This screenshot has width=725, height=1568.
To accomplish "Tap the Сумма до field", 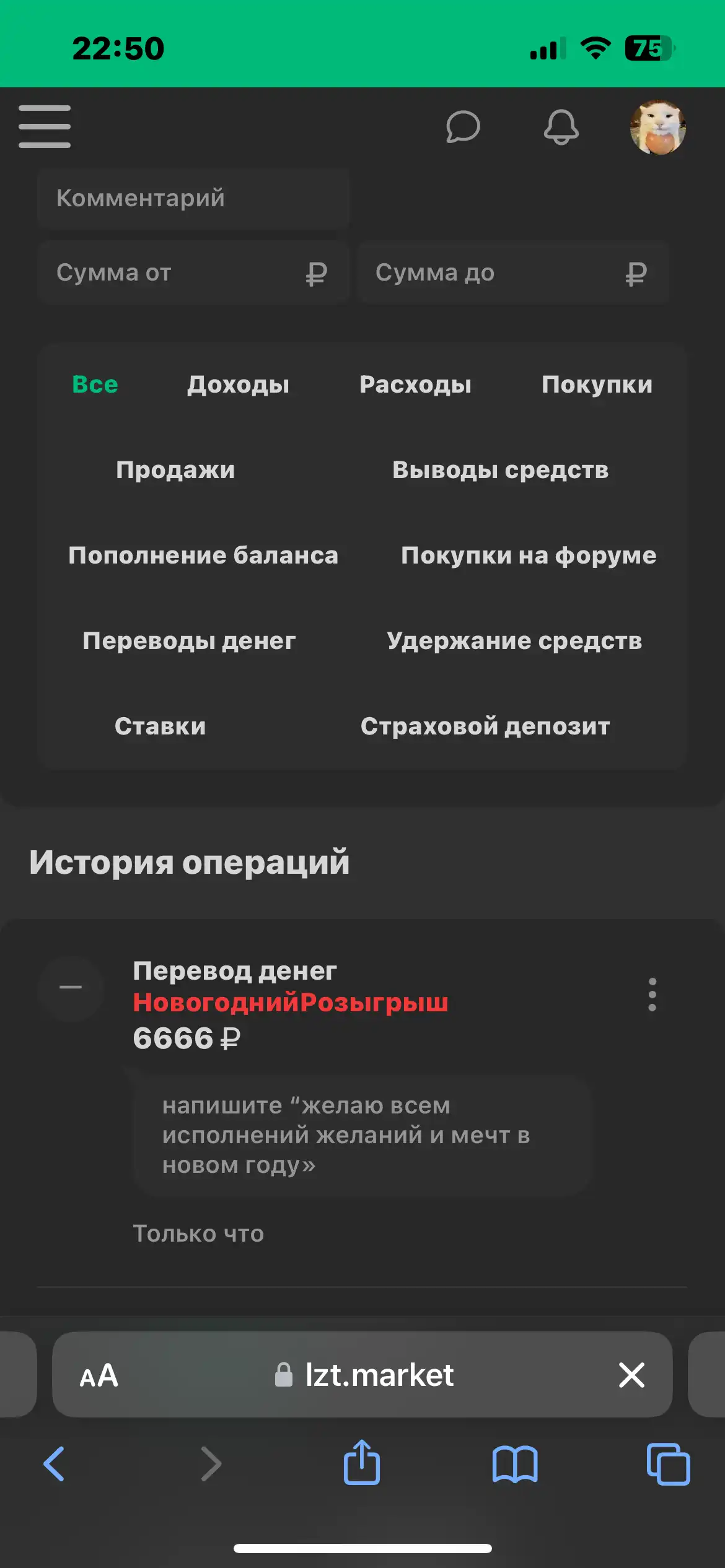I will click(x=513, y=272).
